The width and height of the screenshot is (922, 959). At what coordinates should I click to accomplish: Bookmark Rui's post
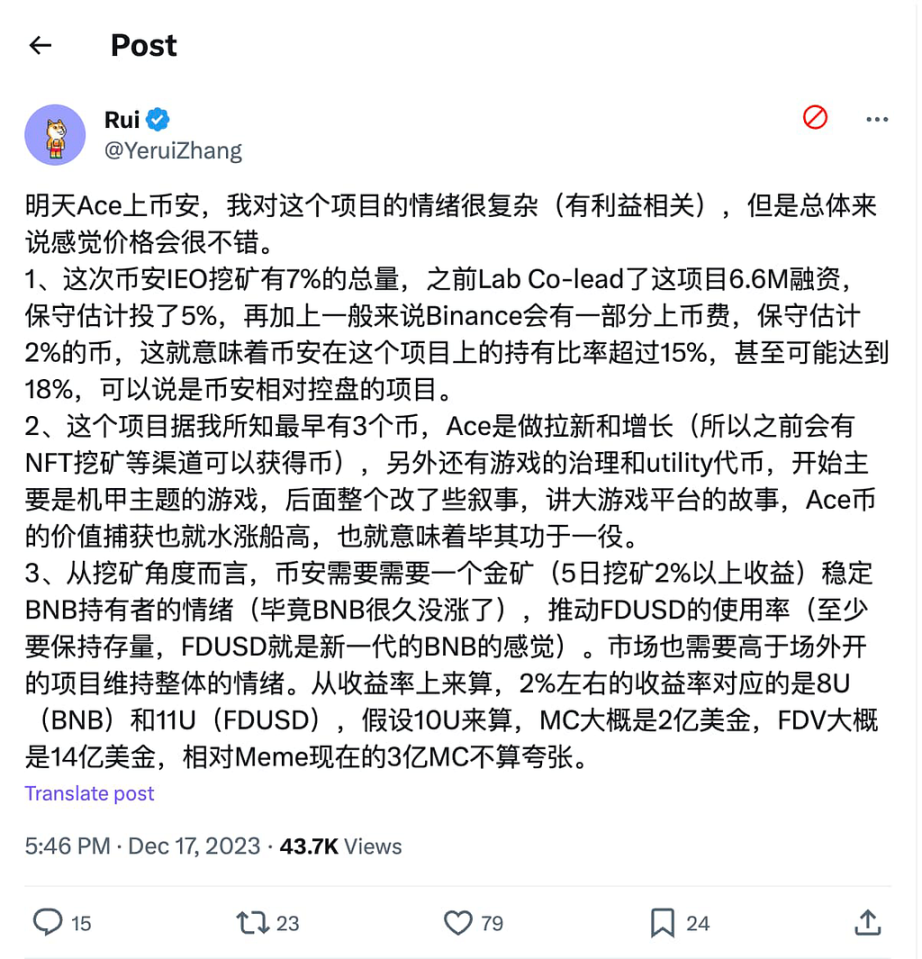pyautogui.click(x=663, y=922)
